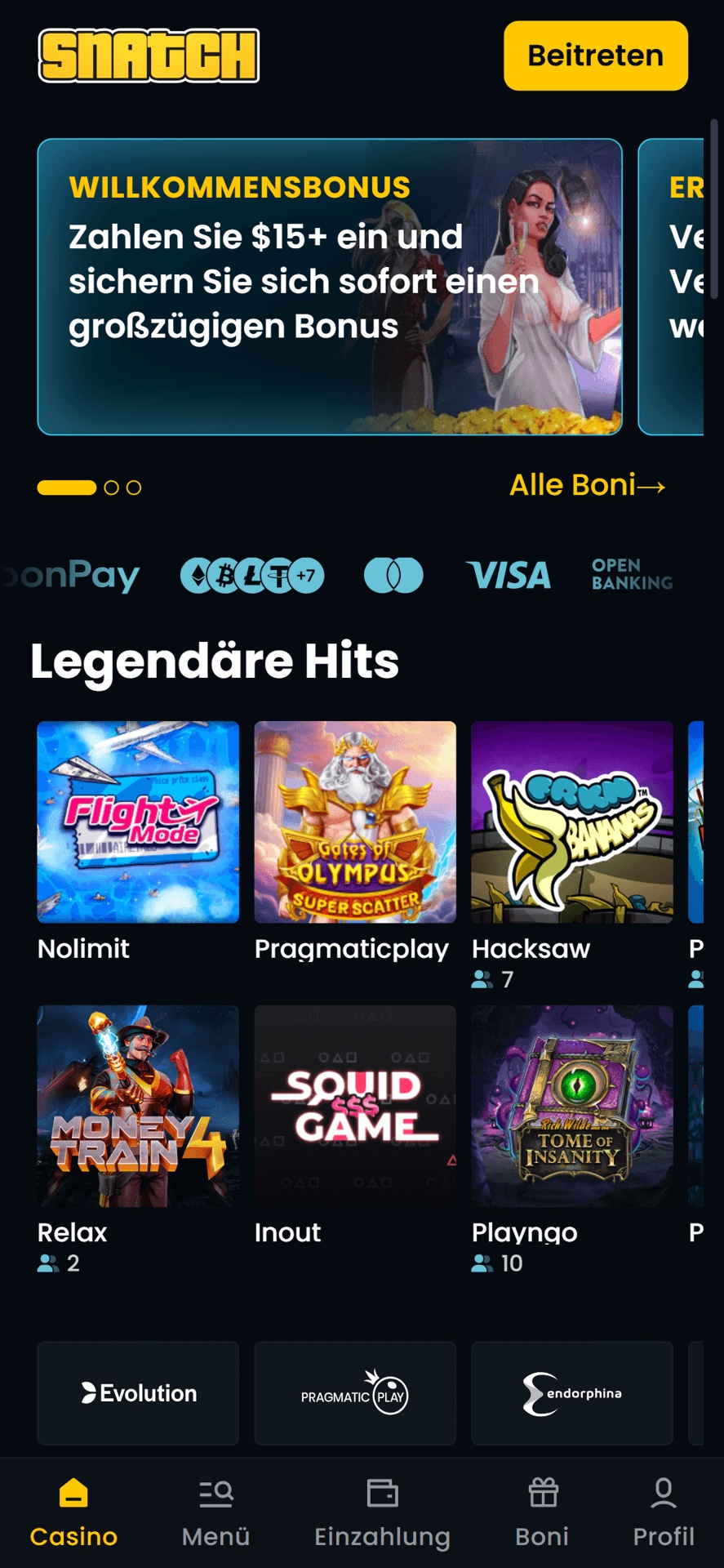Select the Endorphina provider tile
724x1568 pixels.
[572, 1393]
